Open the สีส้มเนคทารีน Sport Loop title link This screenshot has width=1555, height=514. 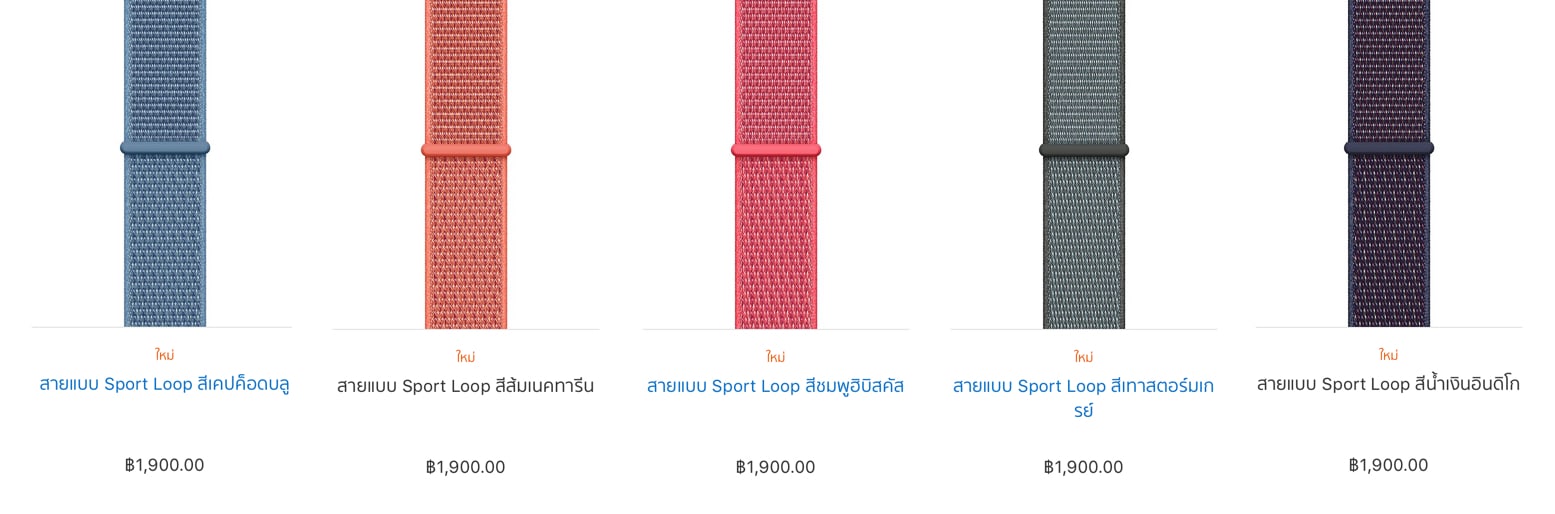(465, 387)
